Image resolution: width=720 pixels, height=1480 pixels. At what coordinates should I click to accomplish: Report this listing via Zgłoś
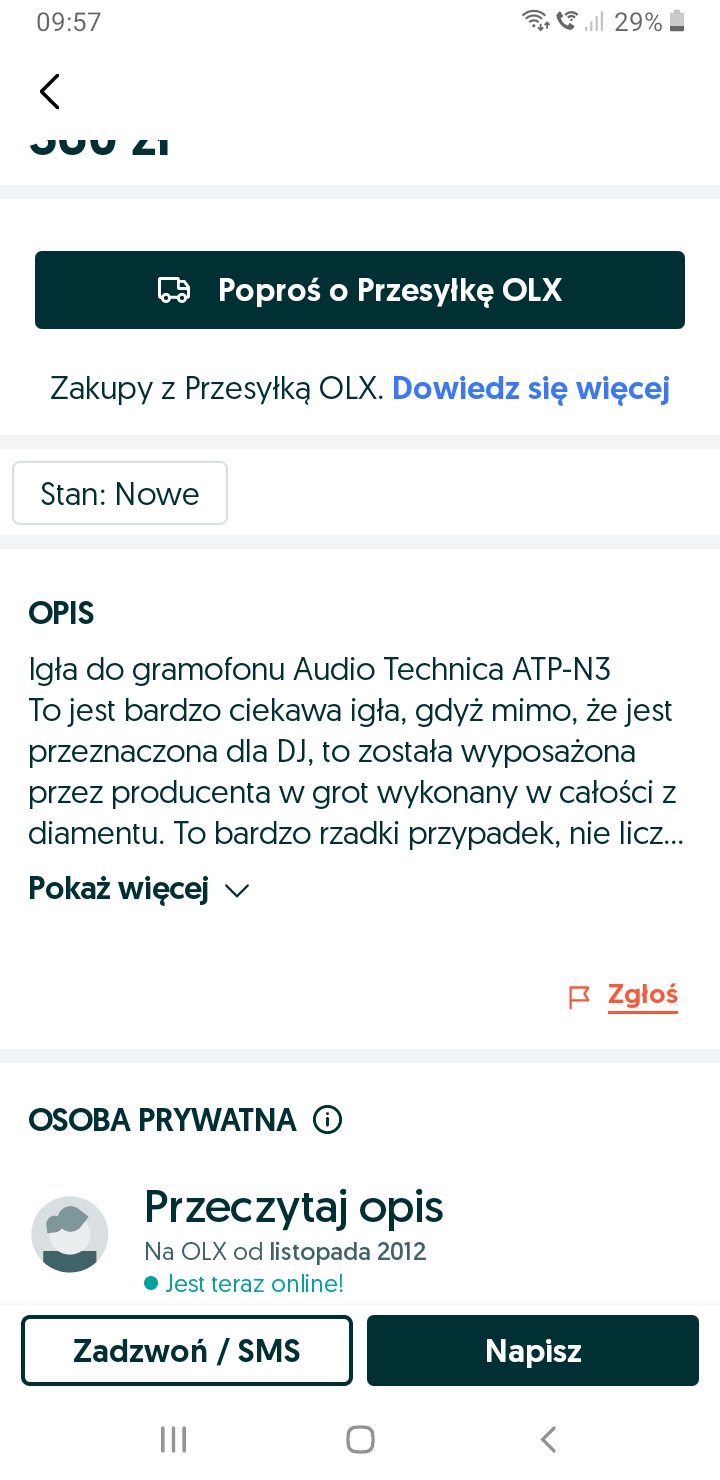click(641, 995)
